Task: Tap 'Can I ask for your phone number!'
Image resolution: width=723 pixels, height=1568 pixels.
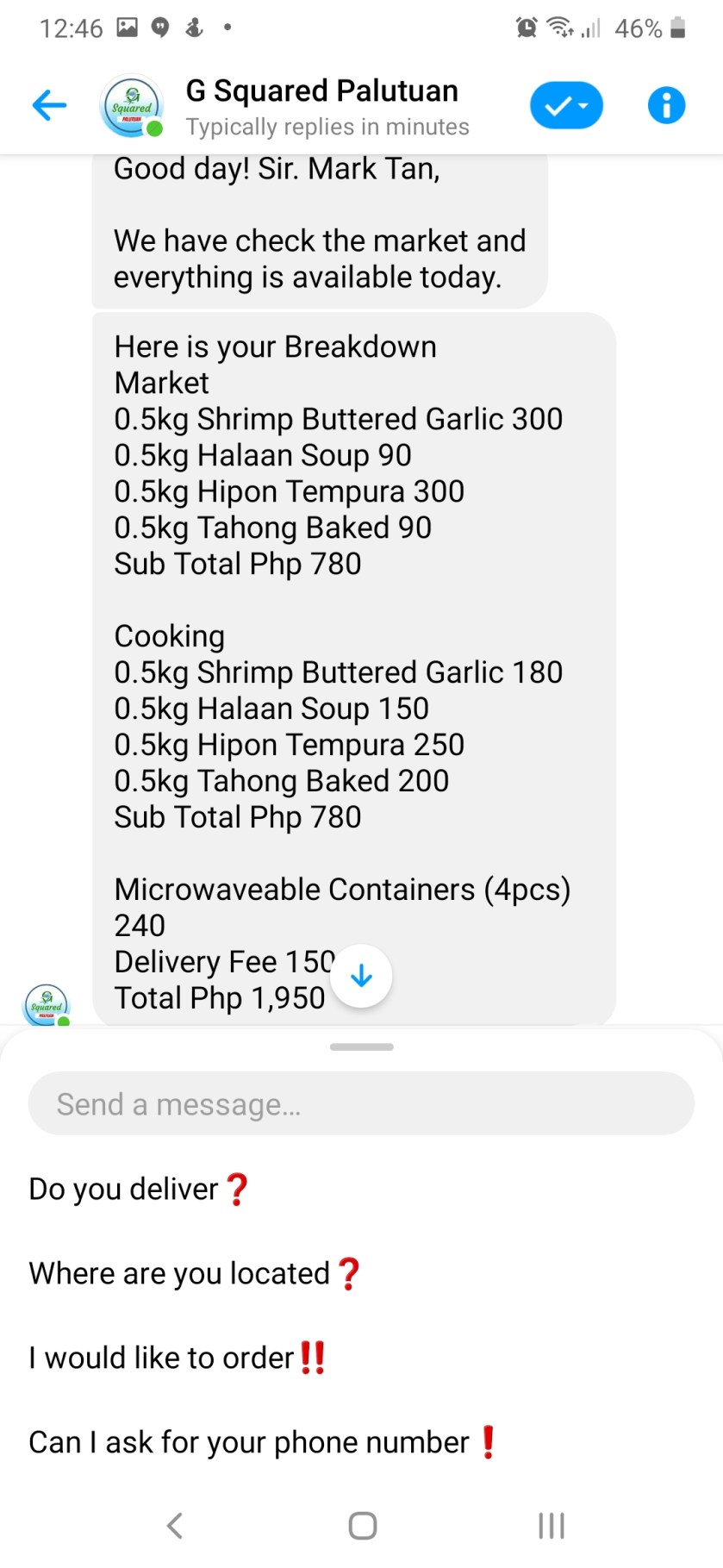Action: pyautogui.click(x=259, y=1441)
